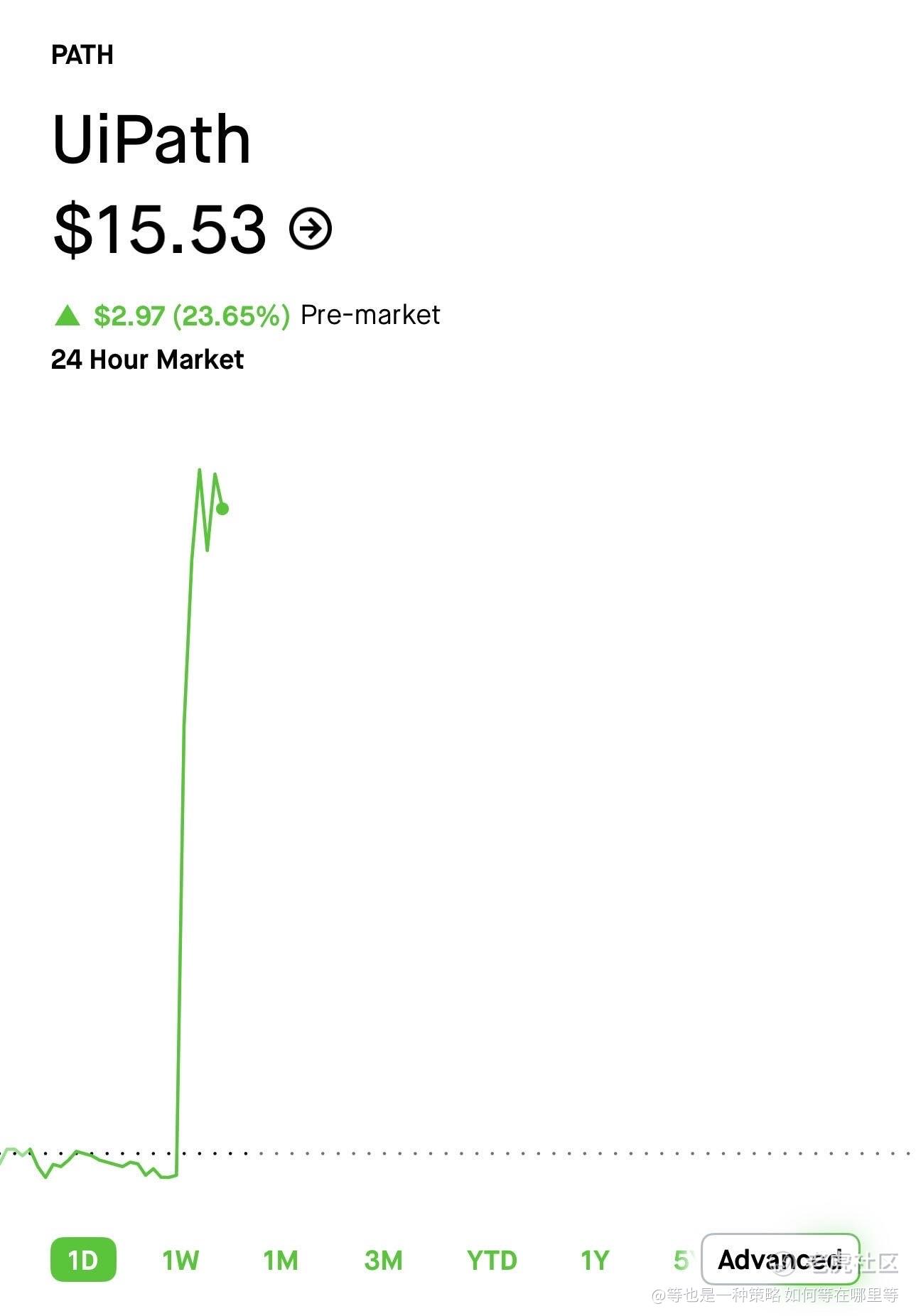Open the Advanced chart view
The height and width of the screenshot is (1316, 916).
[780, 1260]
